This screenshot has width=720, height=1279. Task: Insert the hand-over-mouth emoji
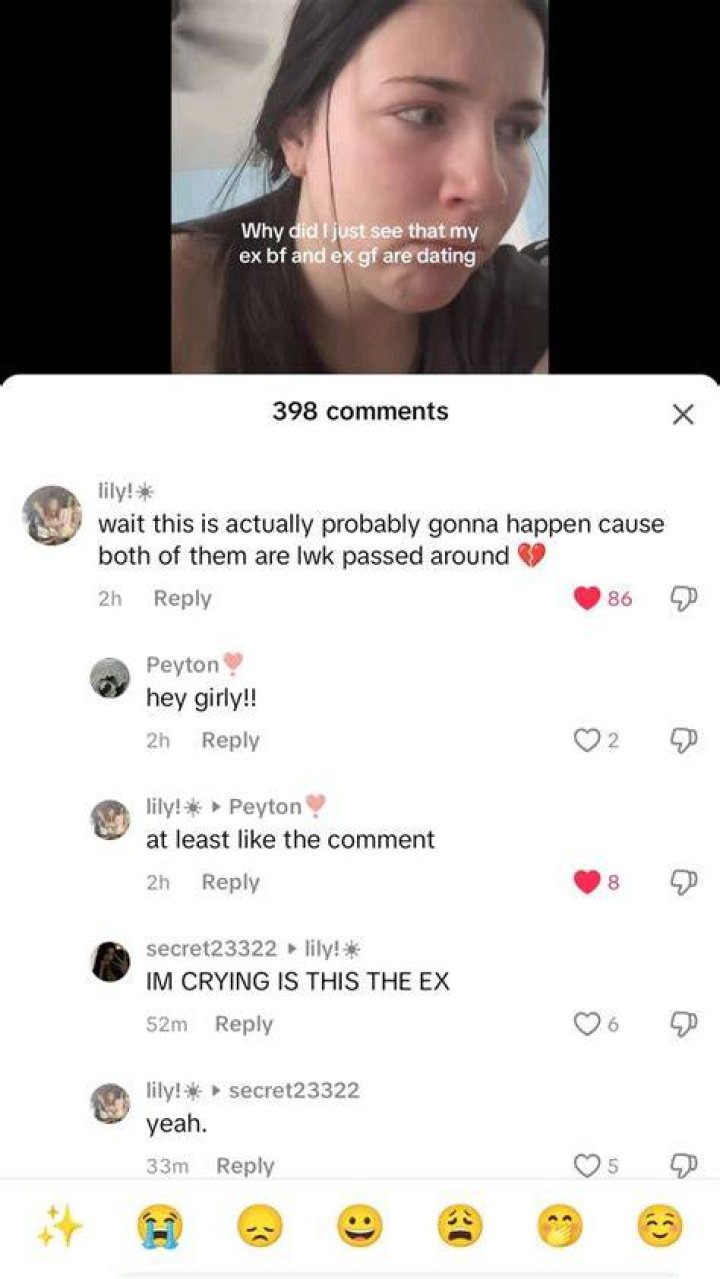coord(560,1226)
